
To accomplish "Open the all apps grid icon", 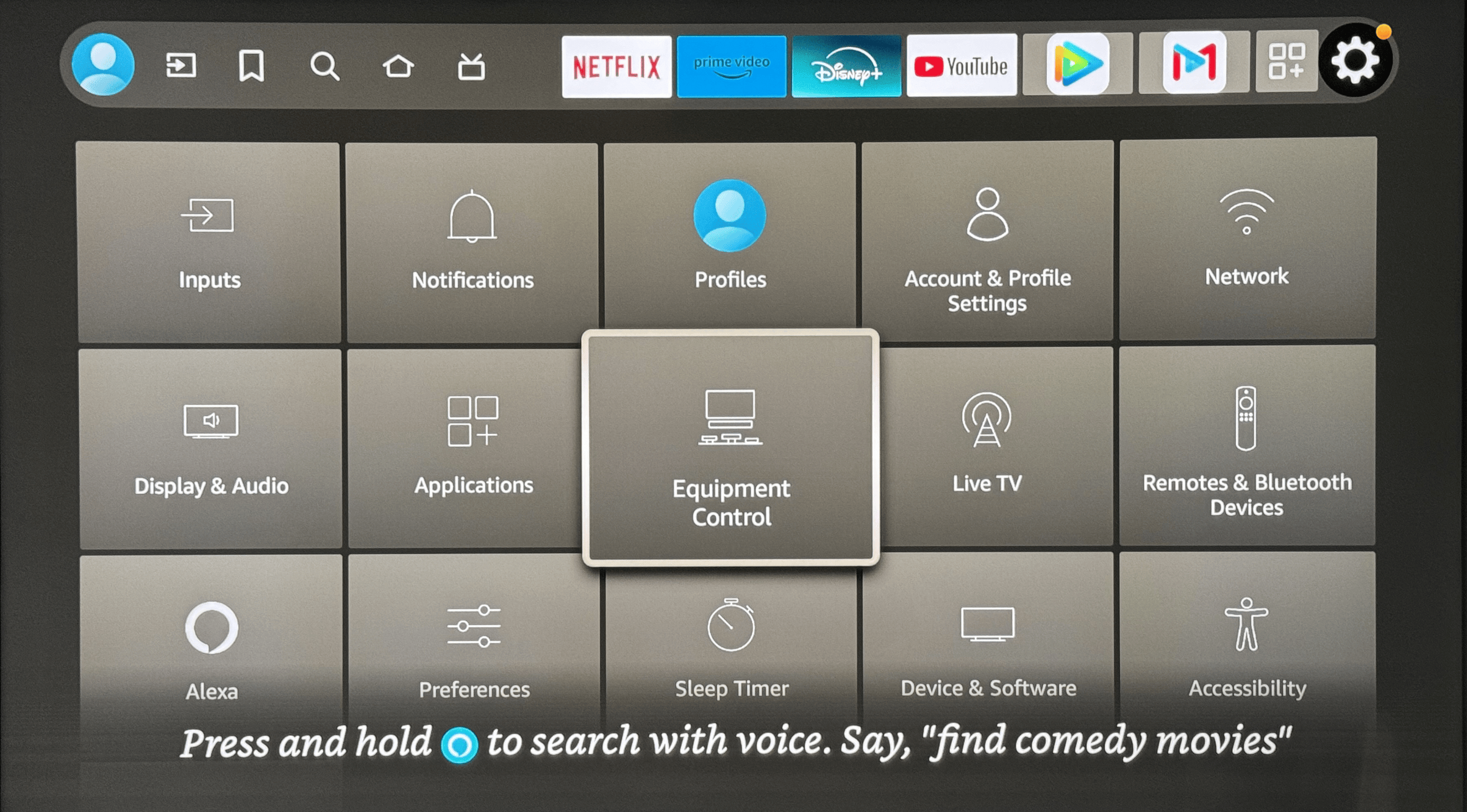I will tap(1286, 61).
